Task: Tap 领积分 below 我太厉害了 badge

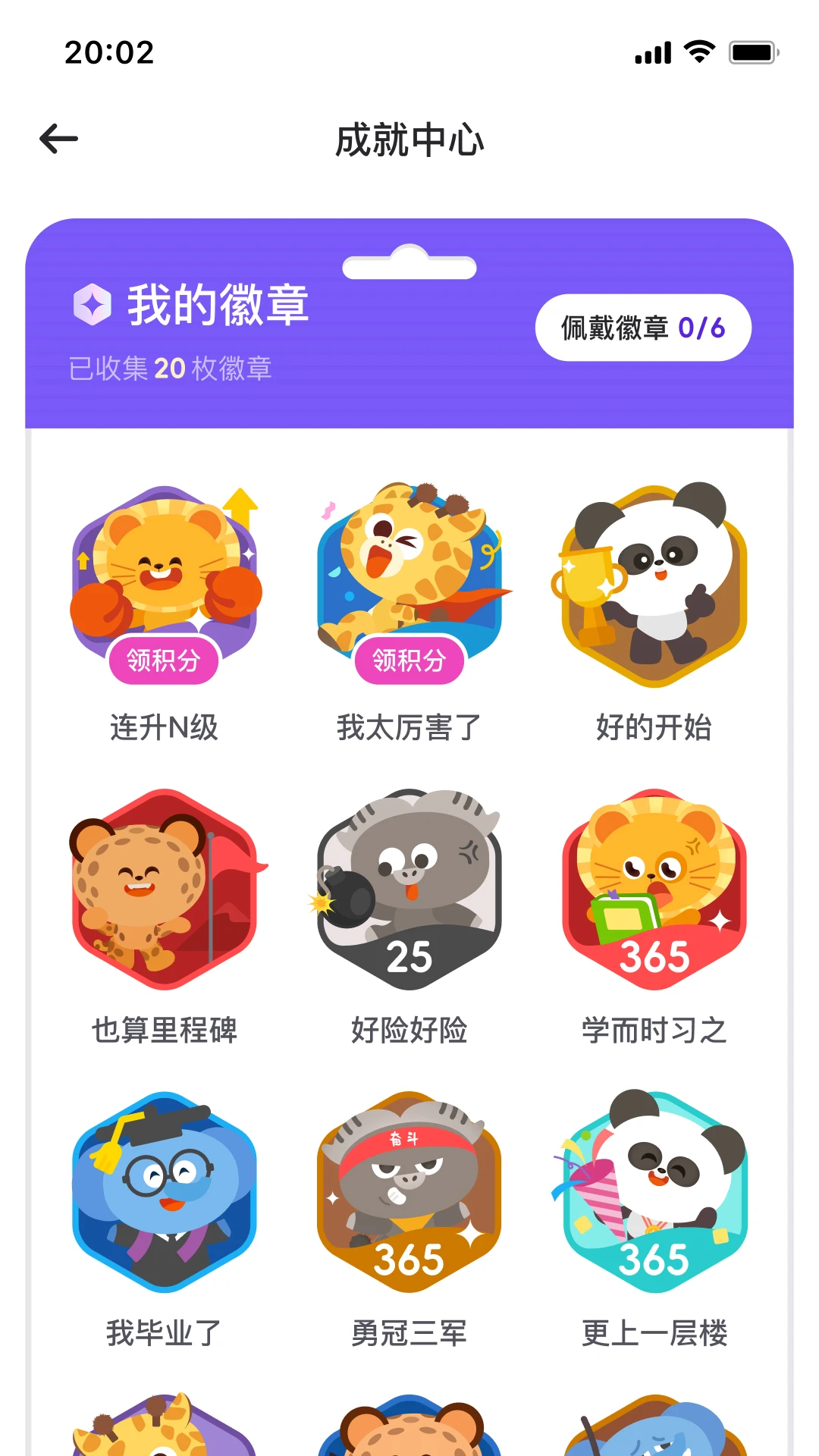Action: tap(409, 661)
